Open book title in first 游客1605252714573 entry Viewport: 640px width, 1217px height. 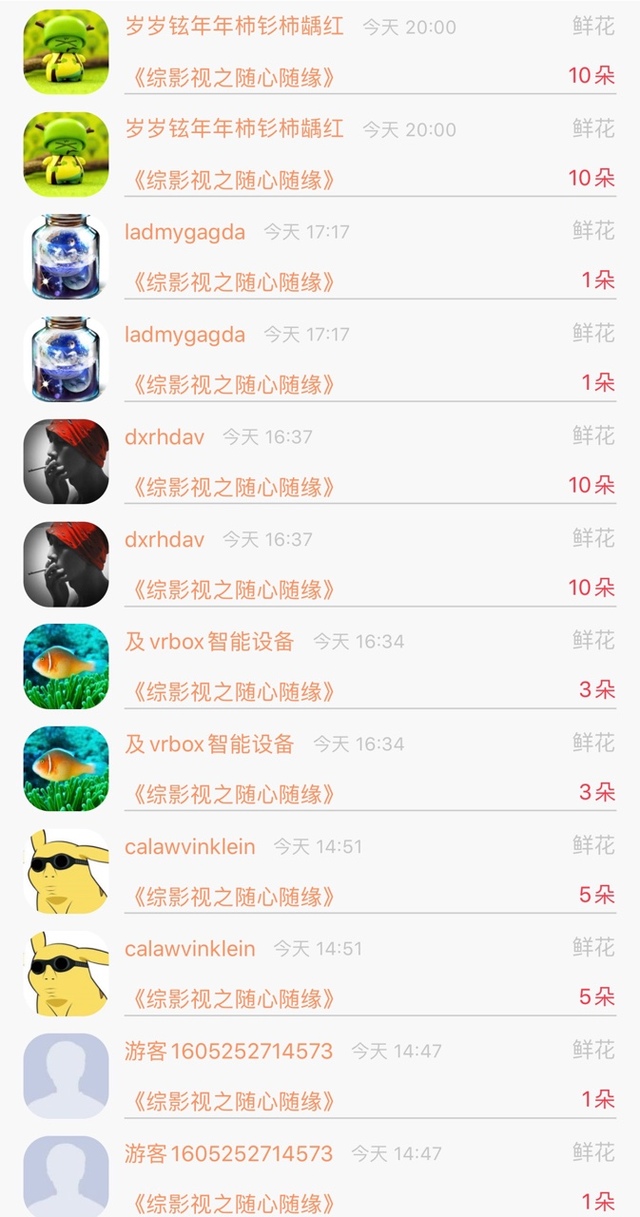click(232, 1102)
